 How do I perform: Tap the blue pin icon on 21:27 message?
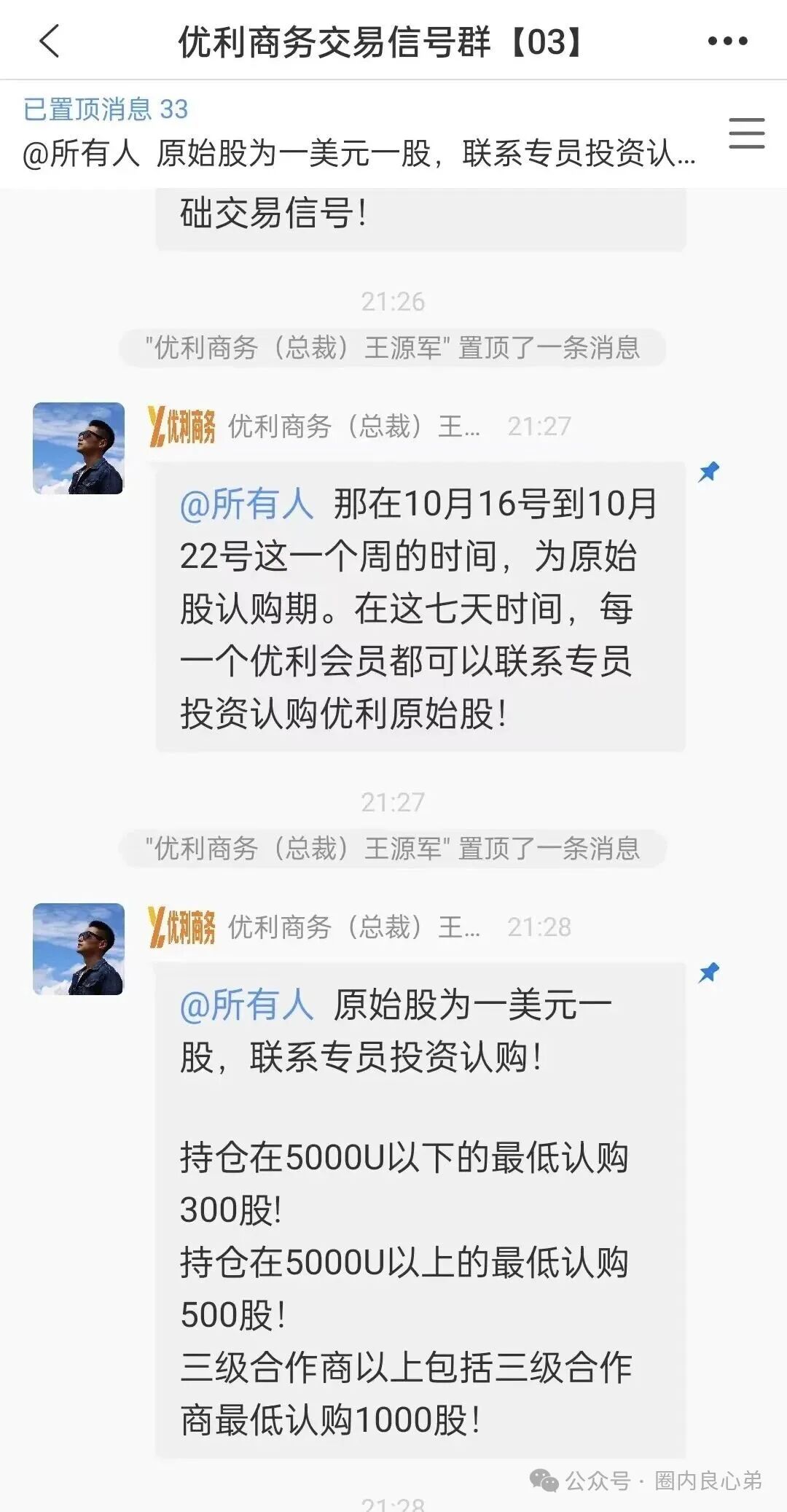pyautogui.click(x=708, y=472)
